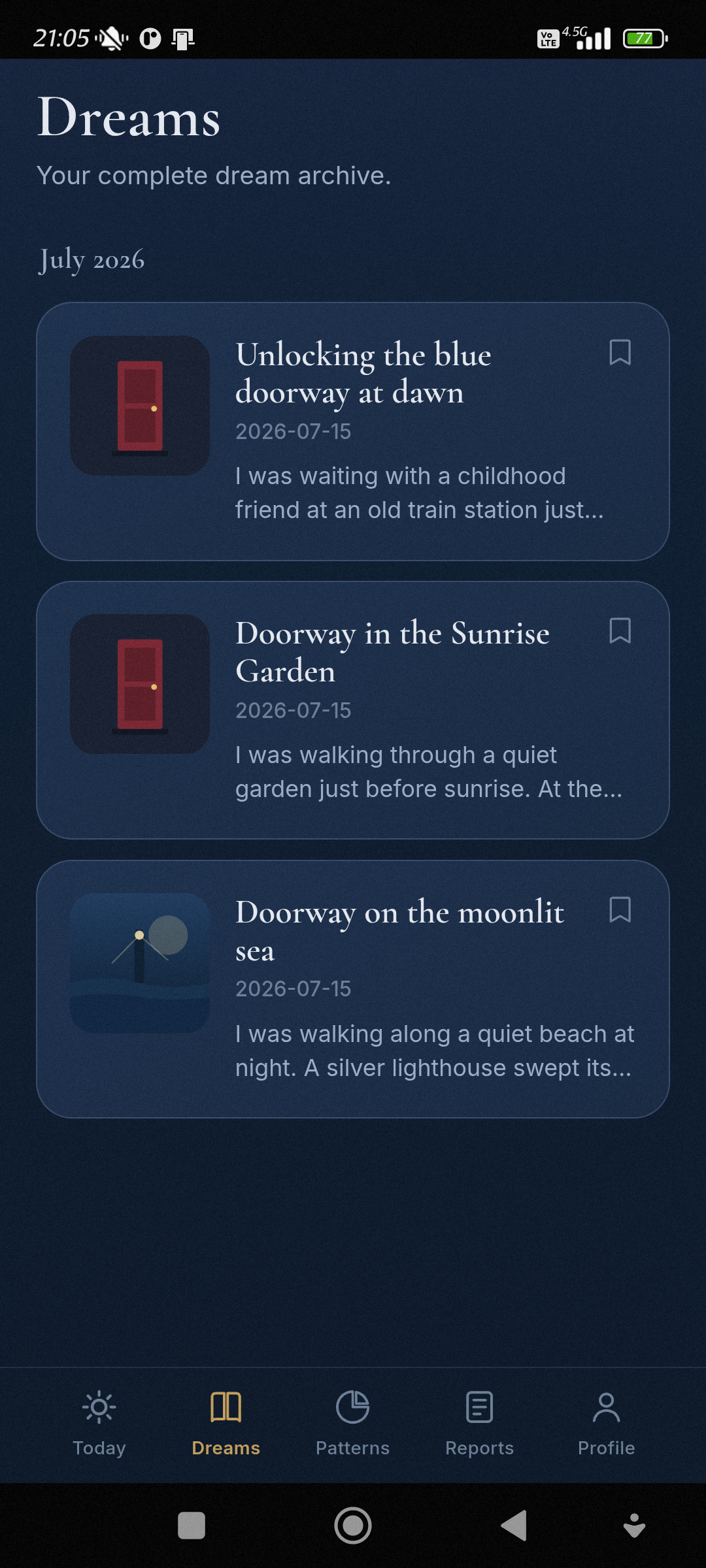Bookmark 'Doorway on the moonlit sea' dream
Screen dimensions: 706x1568
(620, 909)
